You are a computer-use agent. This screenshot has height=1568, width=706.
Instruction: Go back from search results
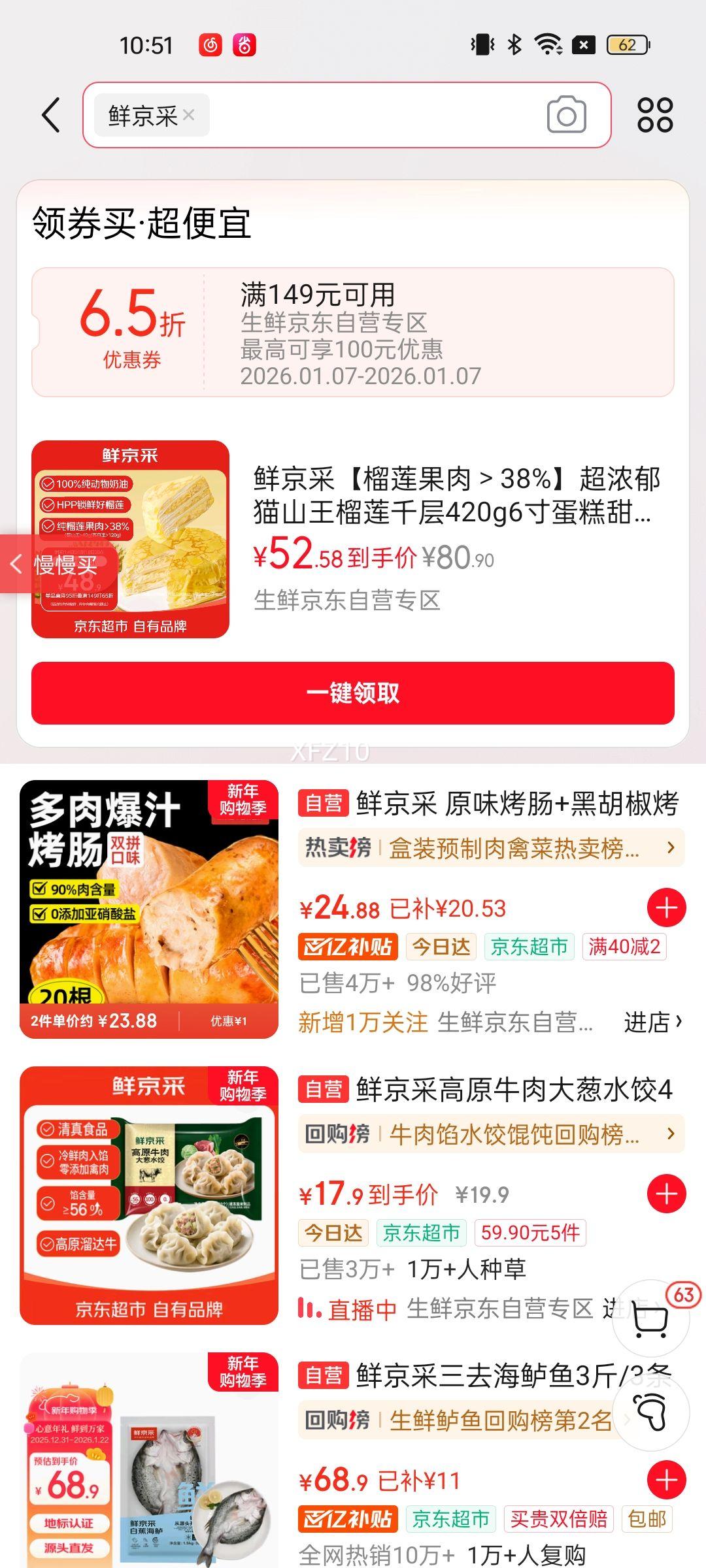coord(51,116)
